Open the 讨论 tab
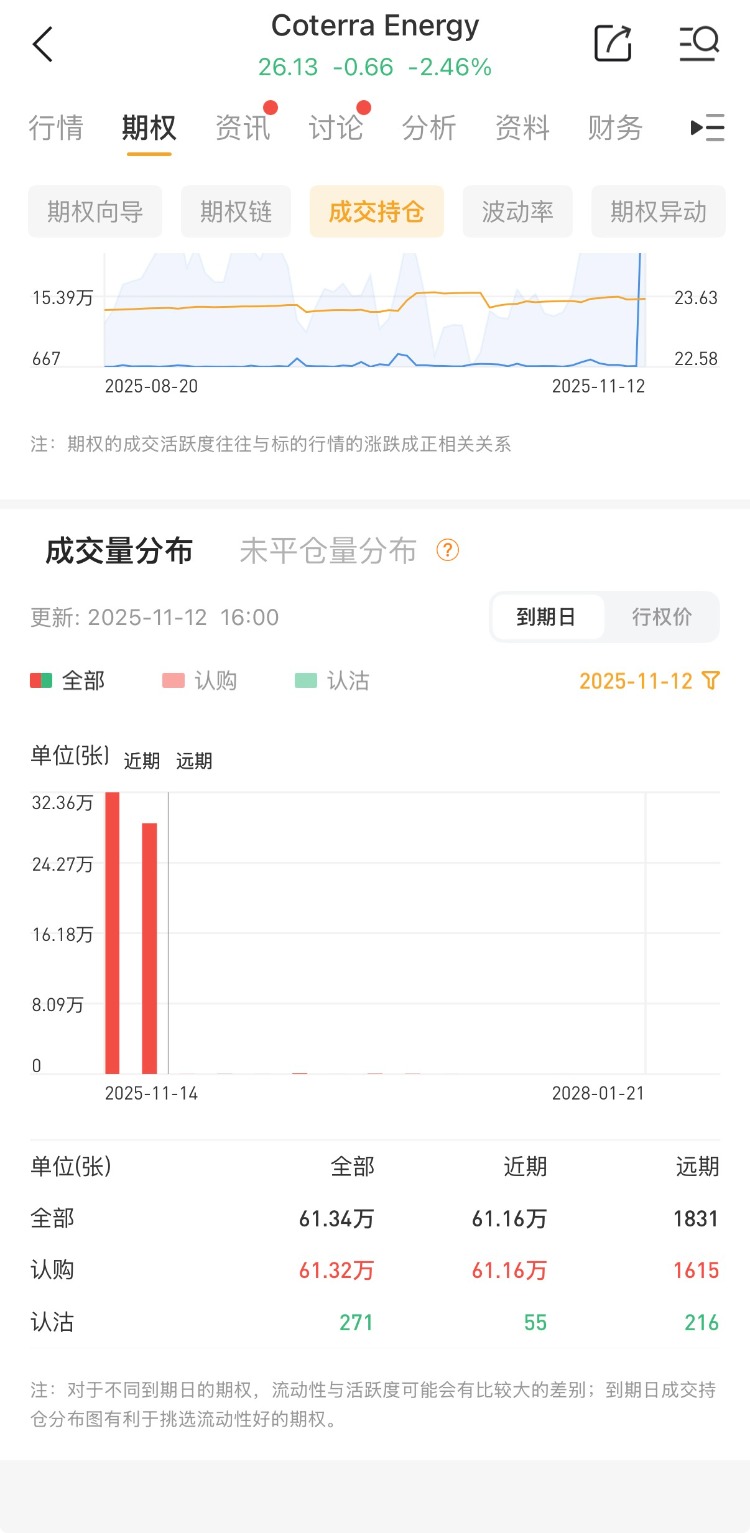Image resolution: width=750 pixels, height=1533 pixels. tap(336, 128)
